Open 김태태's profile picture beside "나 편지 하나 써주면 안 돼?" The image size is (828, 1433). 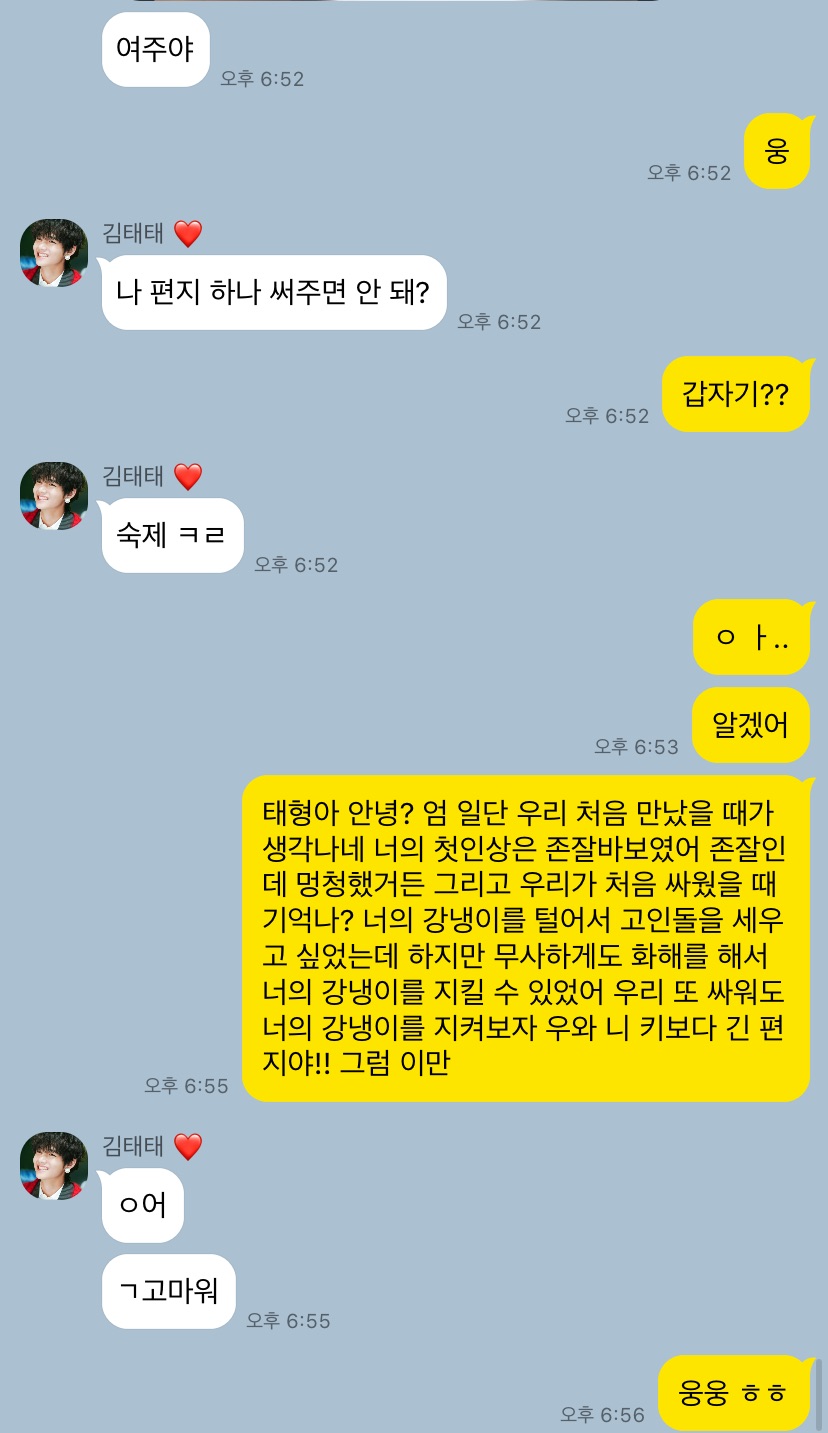pyautogui.click(x=54, y=253)
